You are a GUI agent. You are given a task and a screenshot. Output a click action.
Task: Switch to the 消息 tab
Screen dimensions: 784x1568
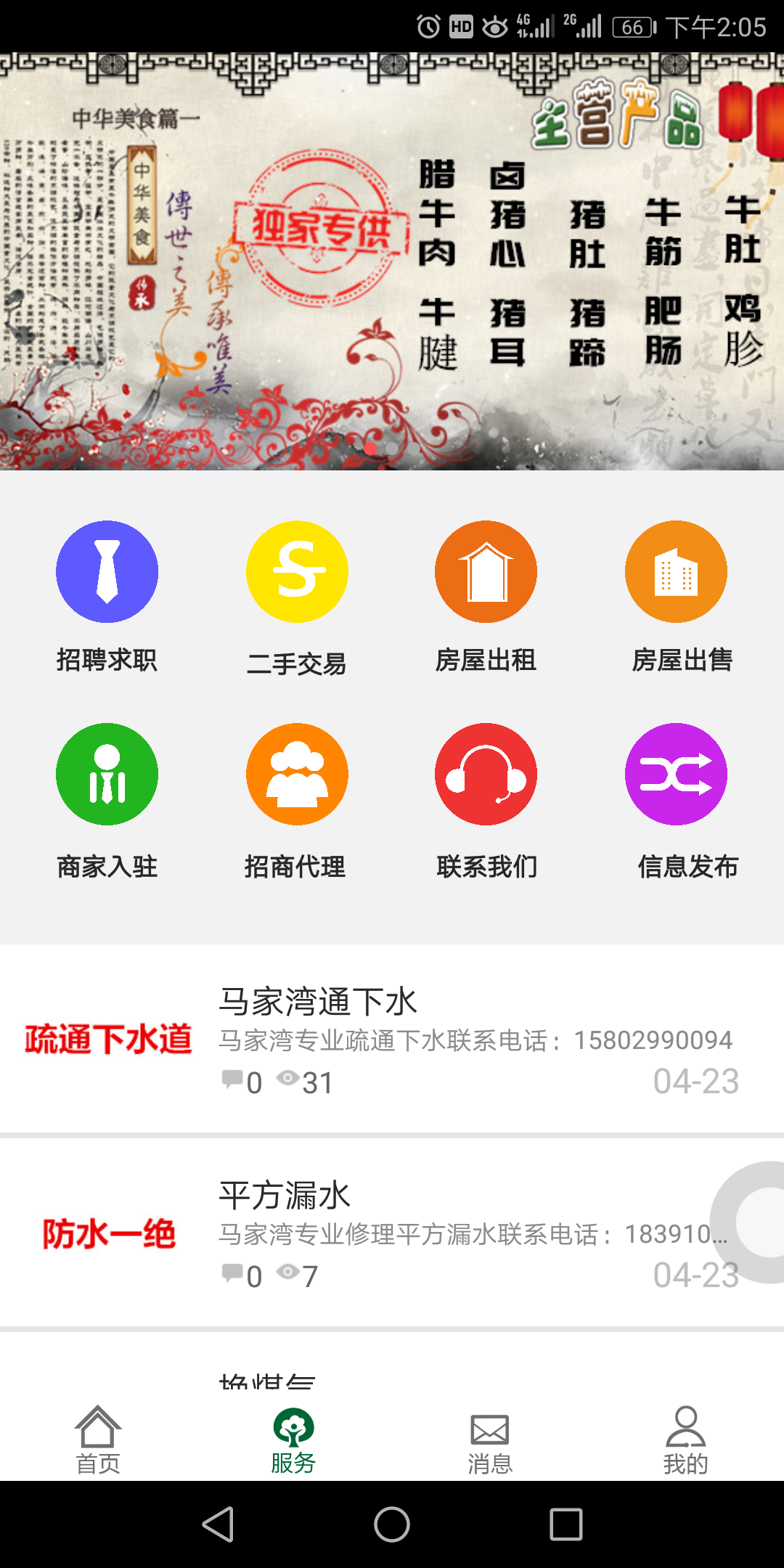[x=490, y=1440]
